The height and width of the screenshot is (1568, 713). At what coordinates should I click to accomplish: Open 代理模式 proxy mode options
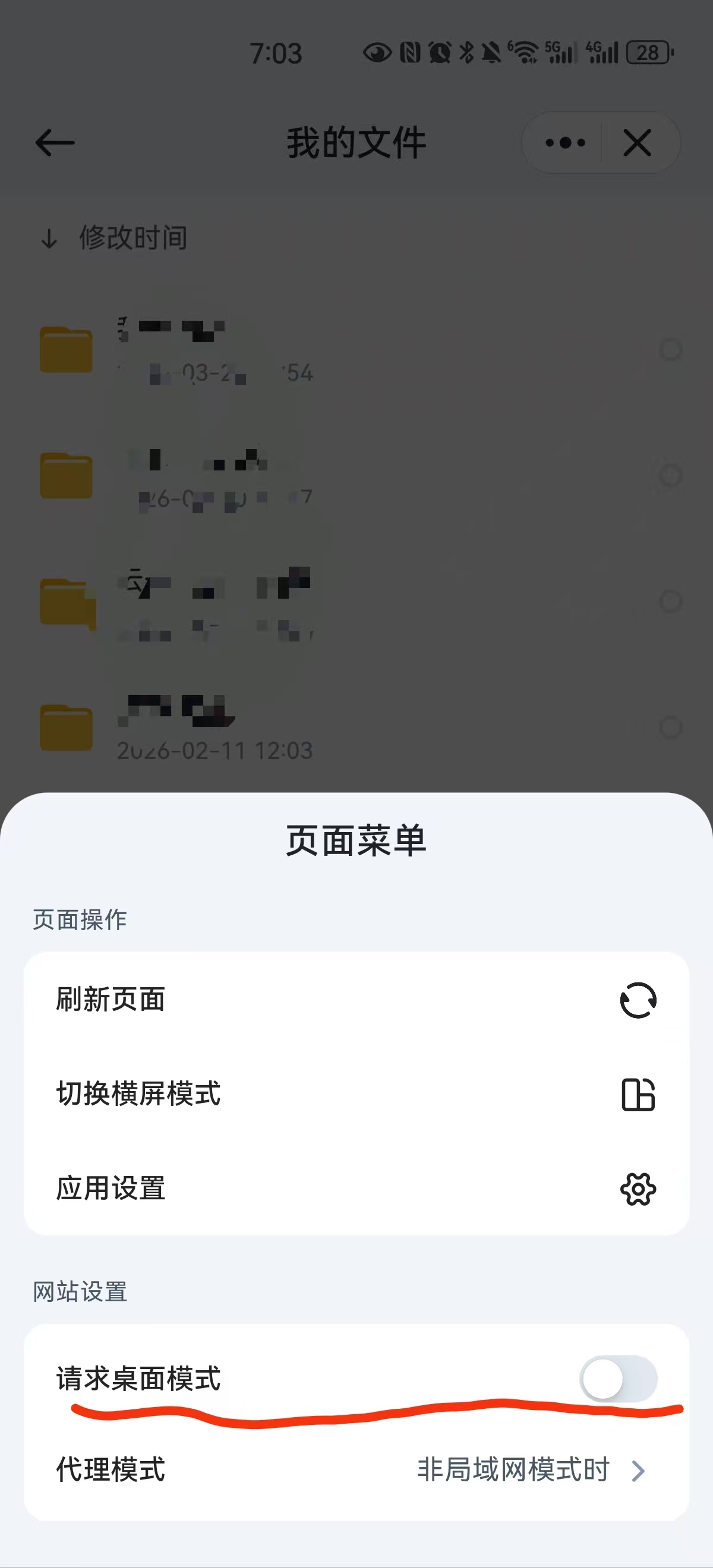(356, 1470)
